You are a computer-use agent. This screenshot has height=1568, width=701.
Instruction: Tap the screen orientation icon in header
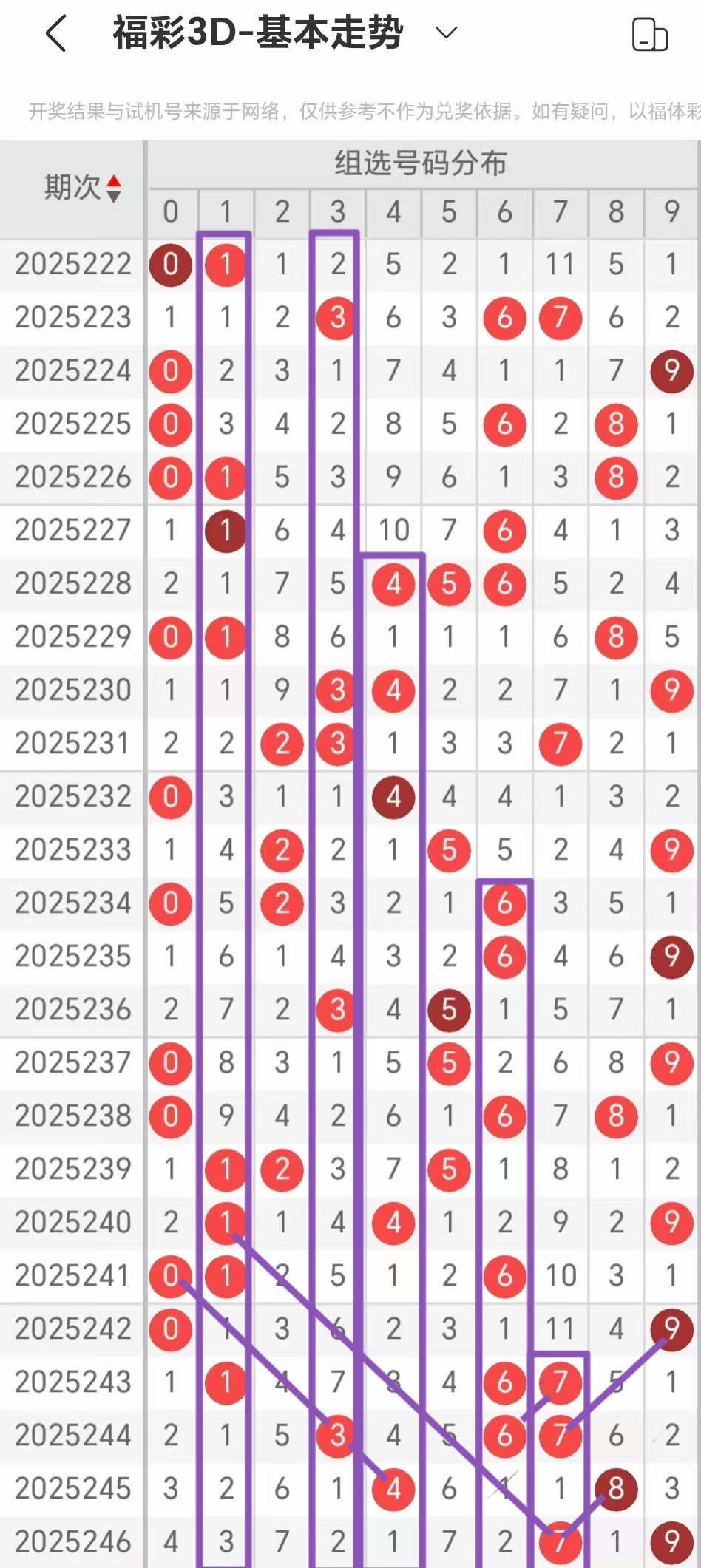650,35
